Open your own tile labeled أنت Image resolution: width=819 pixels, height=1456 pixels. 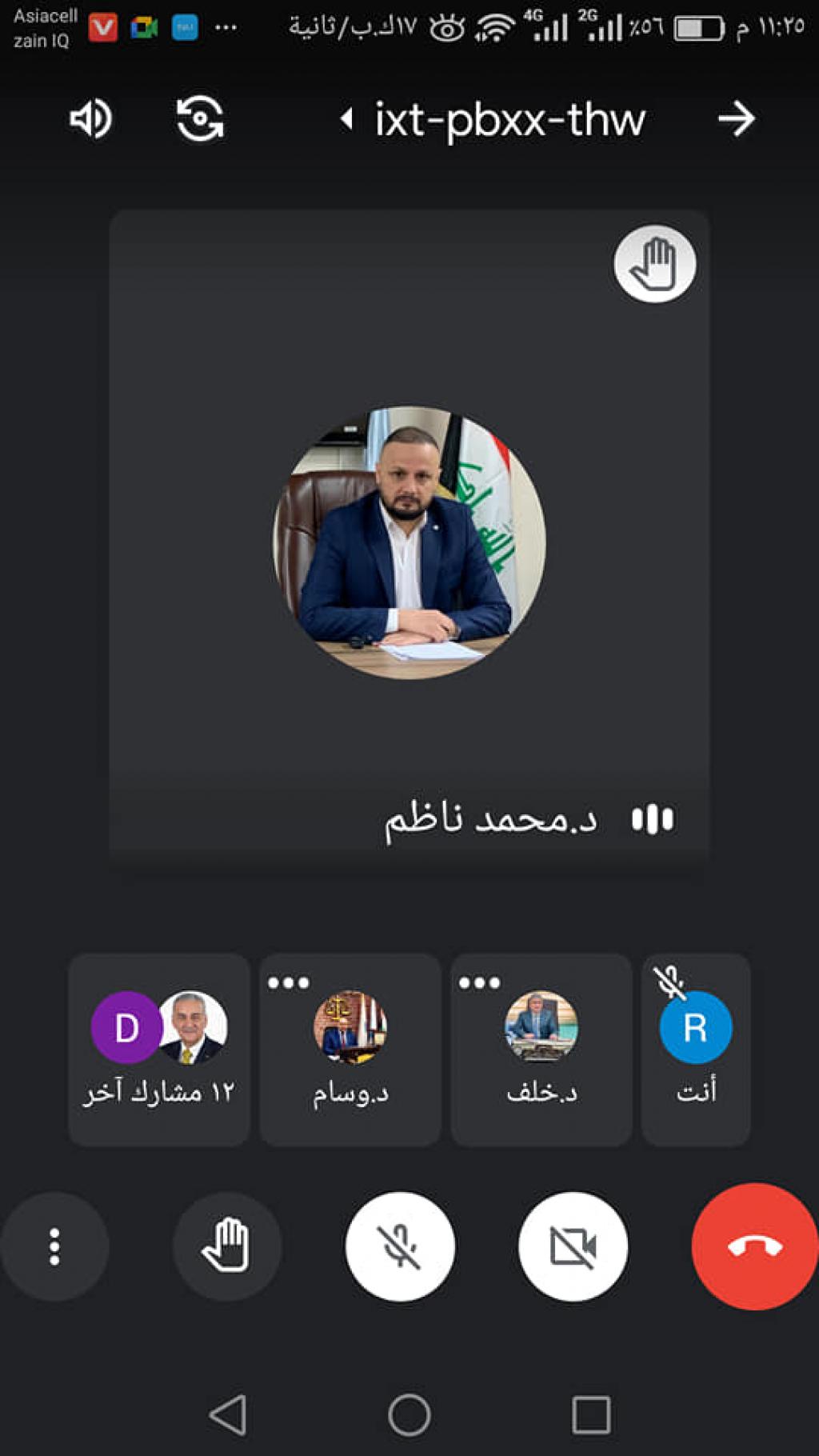click(x=696, y=1049)
